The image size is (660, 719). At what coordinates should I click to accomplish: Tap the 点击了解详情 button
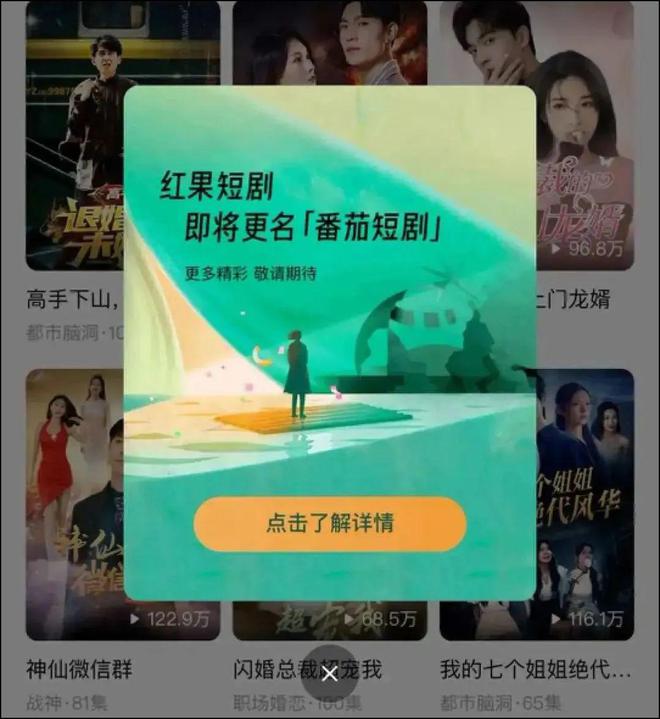tap(330, 524)
